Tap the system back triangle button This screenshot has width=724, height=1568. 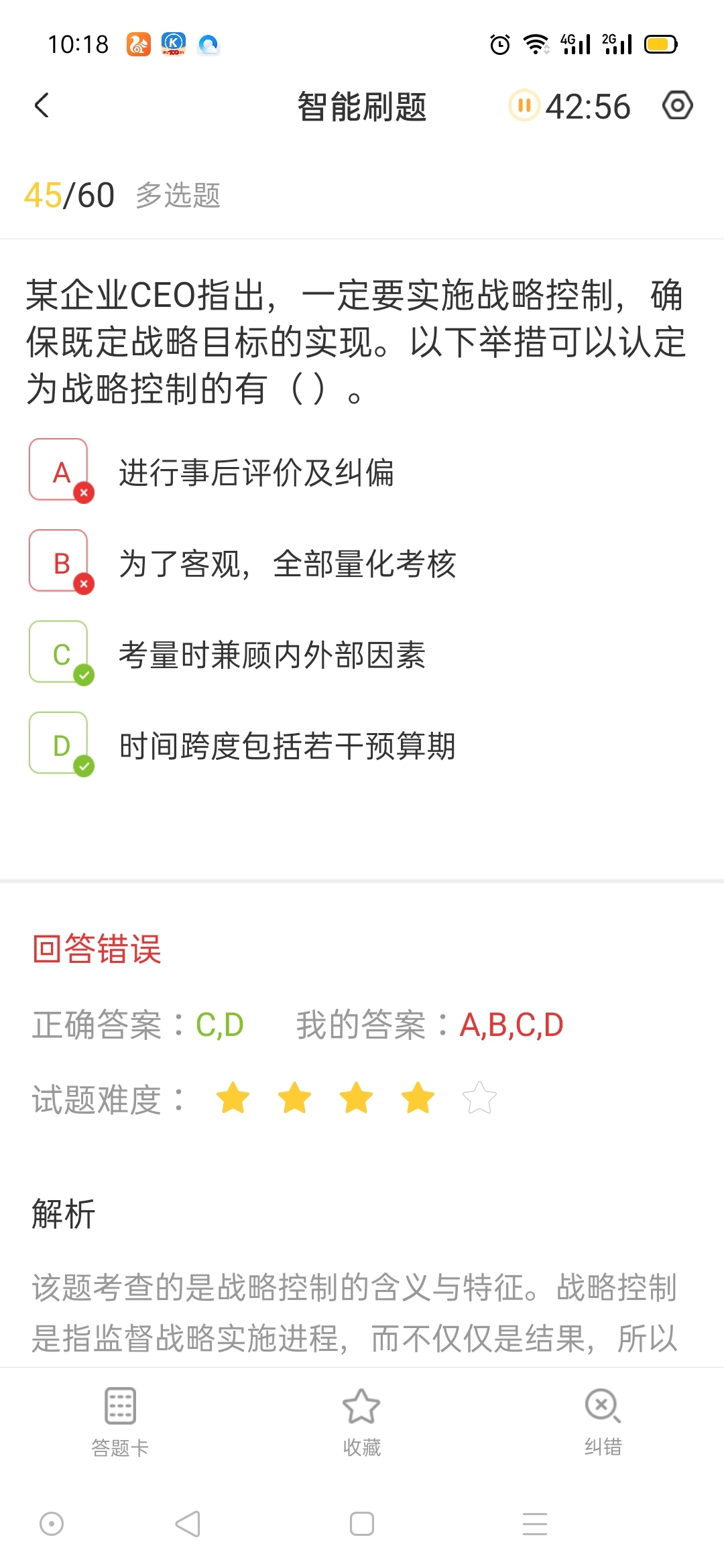point(188,1524)
